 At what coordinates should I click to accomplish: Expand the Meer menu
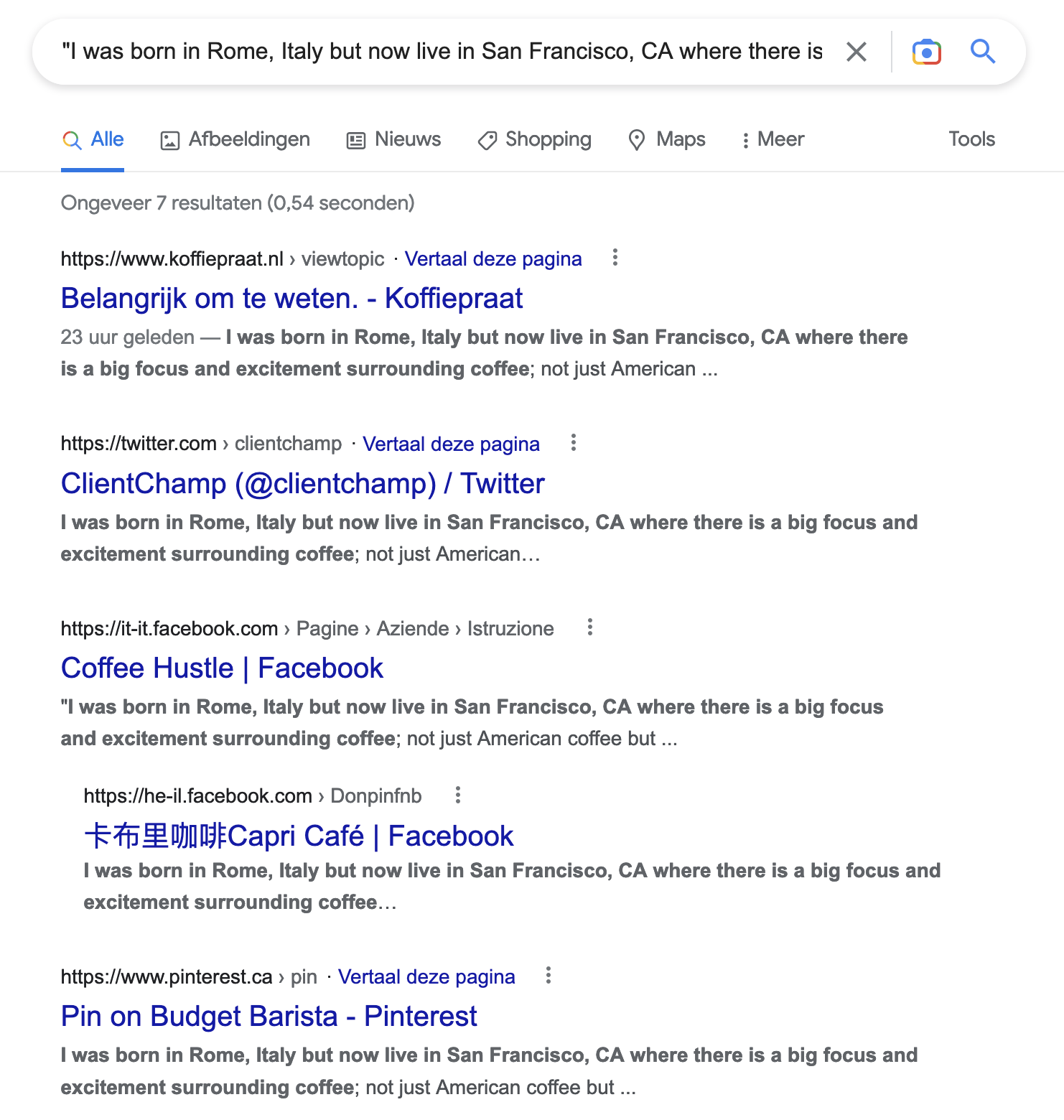click(773, 139)
